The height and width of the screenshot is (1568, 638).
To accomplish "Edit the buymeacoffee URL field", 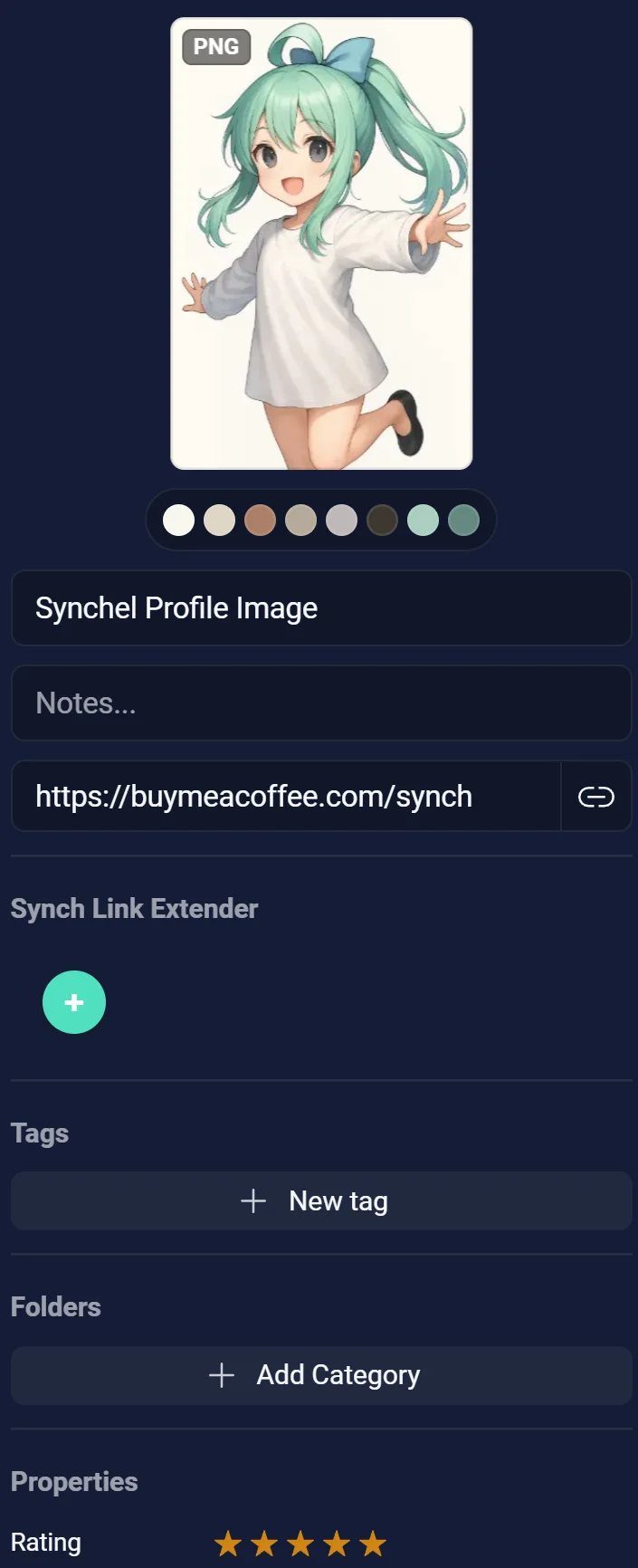I will click(x=285, y=797).
